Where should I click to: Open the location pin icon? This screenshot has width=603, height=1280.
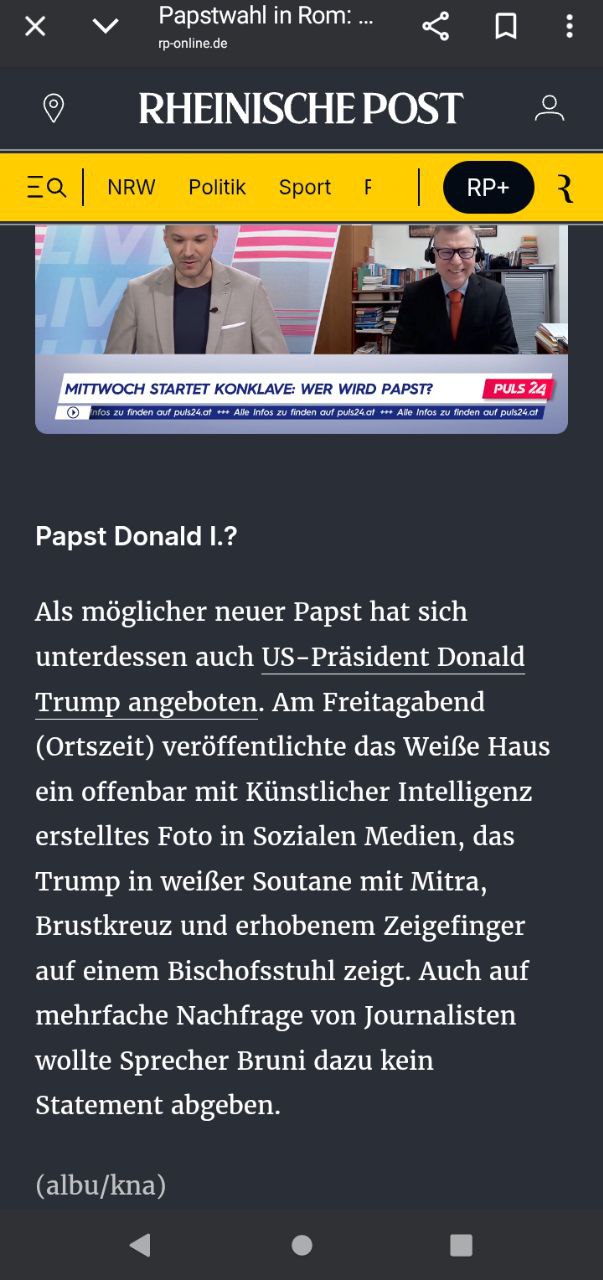(x=54, y=108)
